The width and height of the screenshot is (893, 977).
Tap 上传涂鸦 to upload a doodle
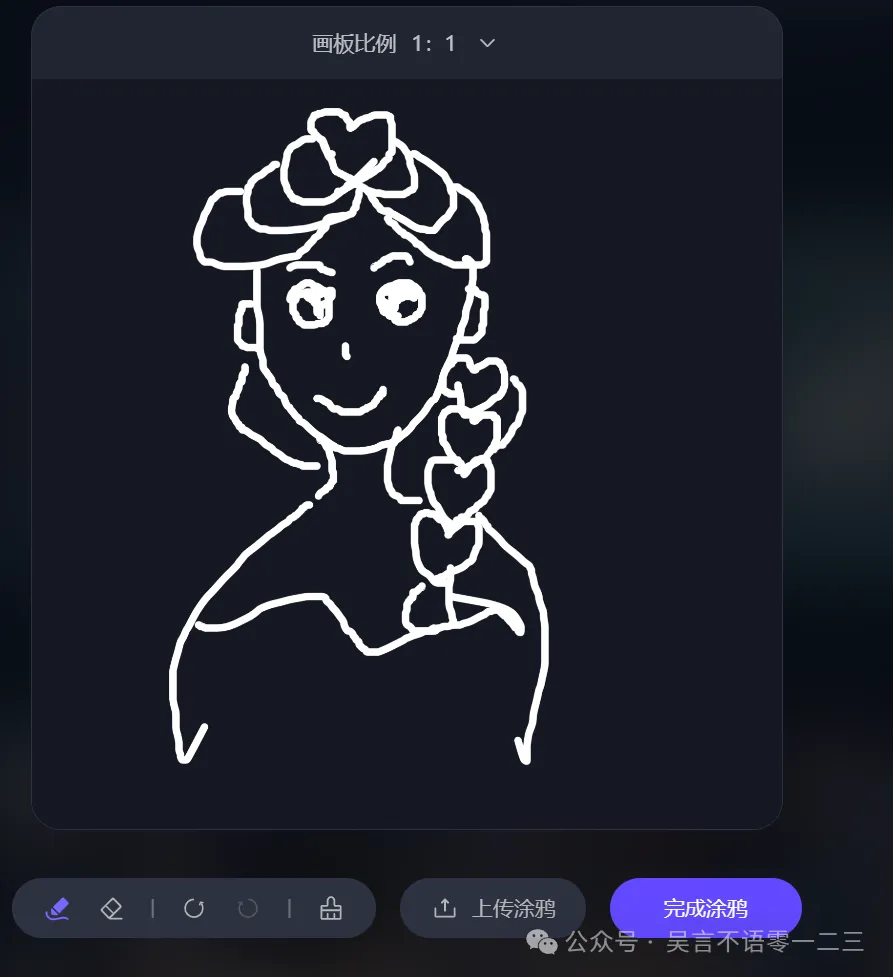point(493,908)
